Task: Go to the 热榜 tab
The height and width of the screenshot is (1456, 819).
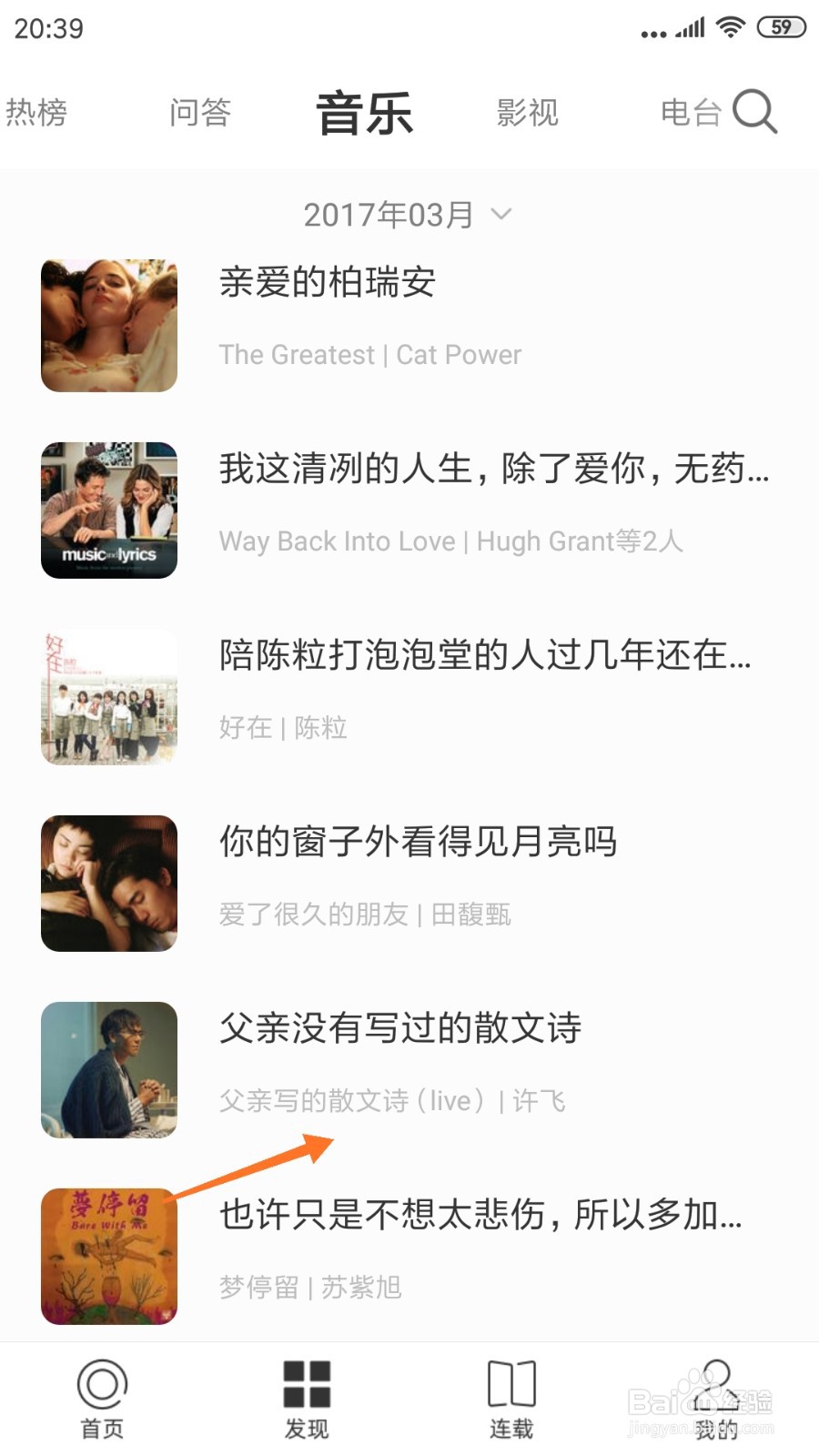Action: pyautogui.click(x=38, y=112)
